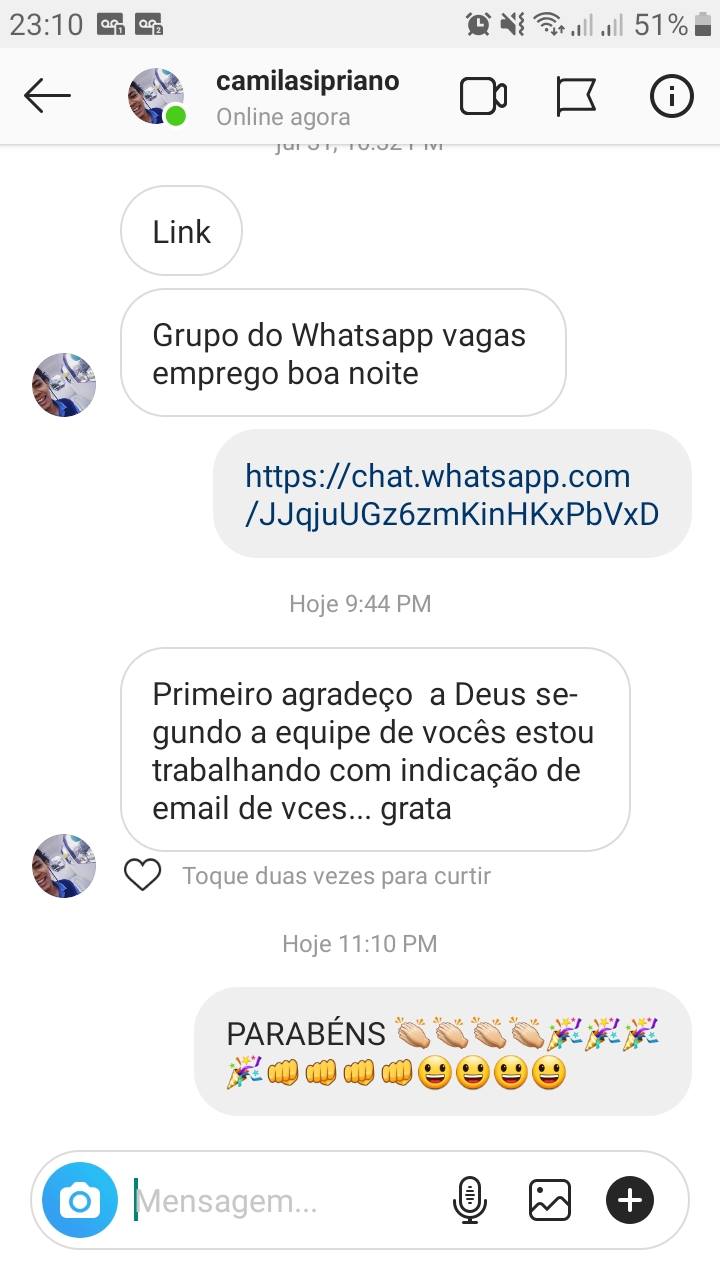Viewport: 720px width, 1280px height.
Task: Open more options with the plus button
Action: pos(630,1200)
